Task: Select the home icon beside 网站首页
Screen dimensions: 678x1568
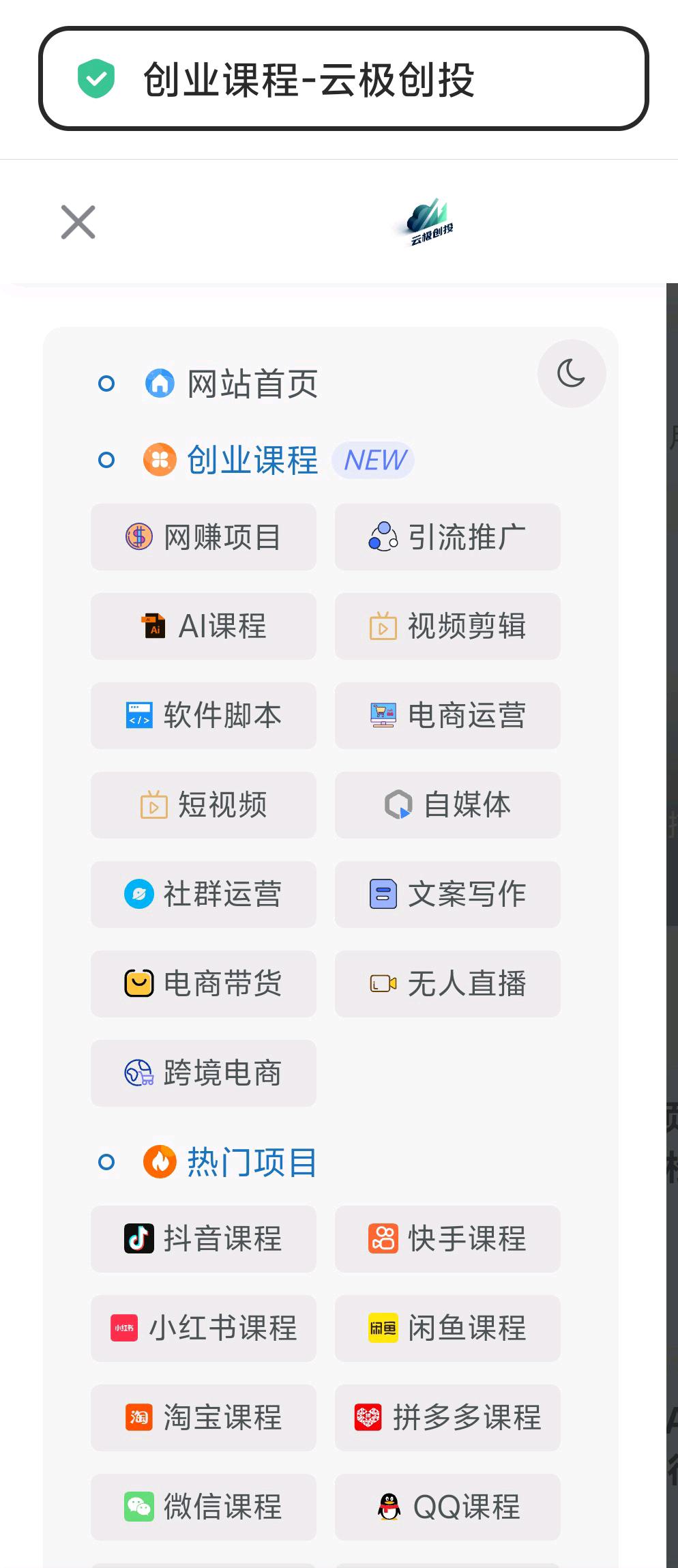Action: pos(160,383)
